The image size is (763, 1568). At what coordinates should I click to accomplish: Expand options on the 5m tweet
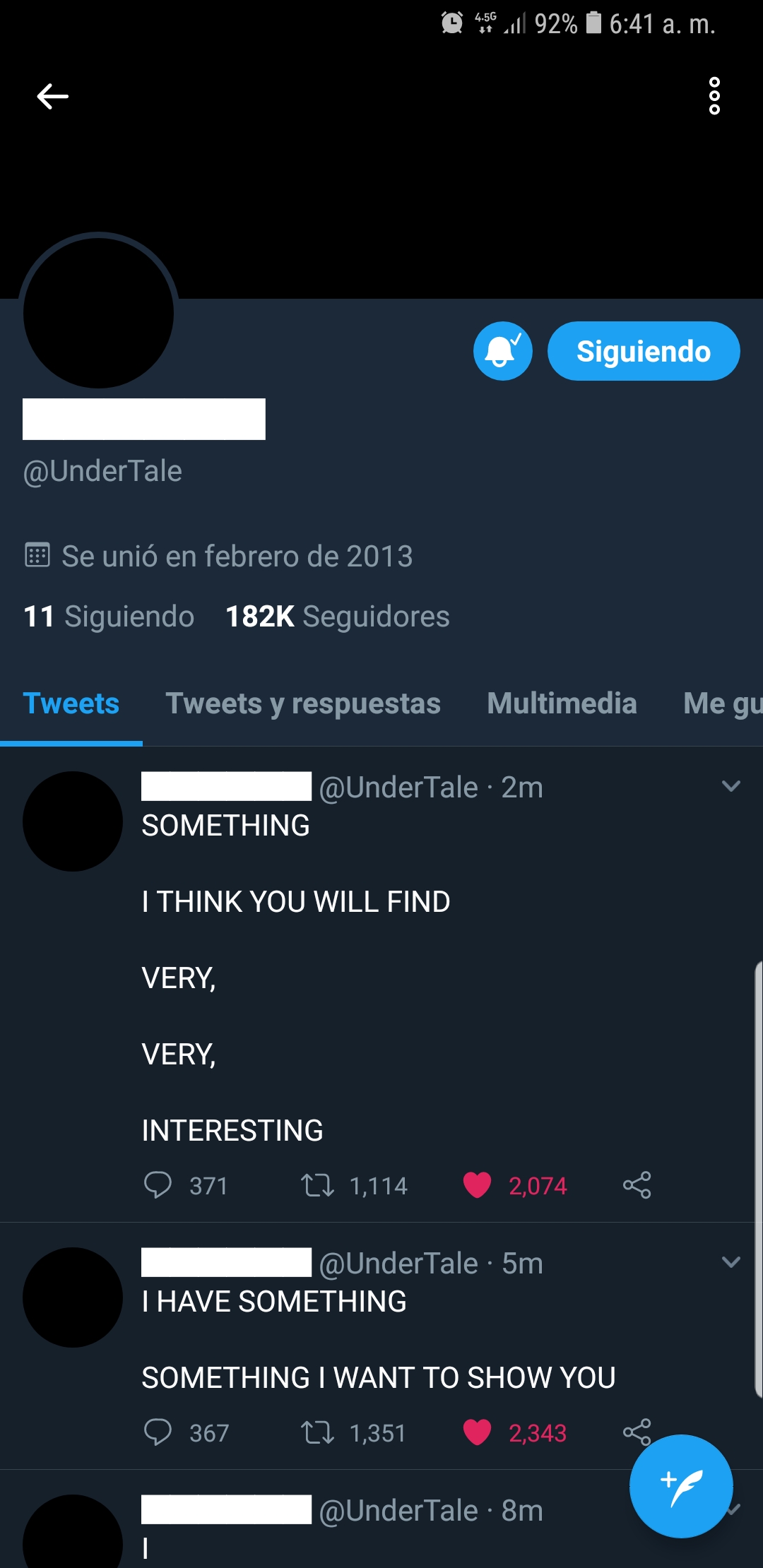pos(731,1261)
